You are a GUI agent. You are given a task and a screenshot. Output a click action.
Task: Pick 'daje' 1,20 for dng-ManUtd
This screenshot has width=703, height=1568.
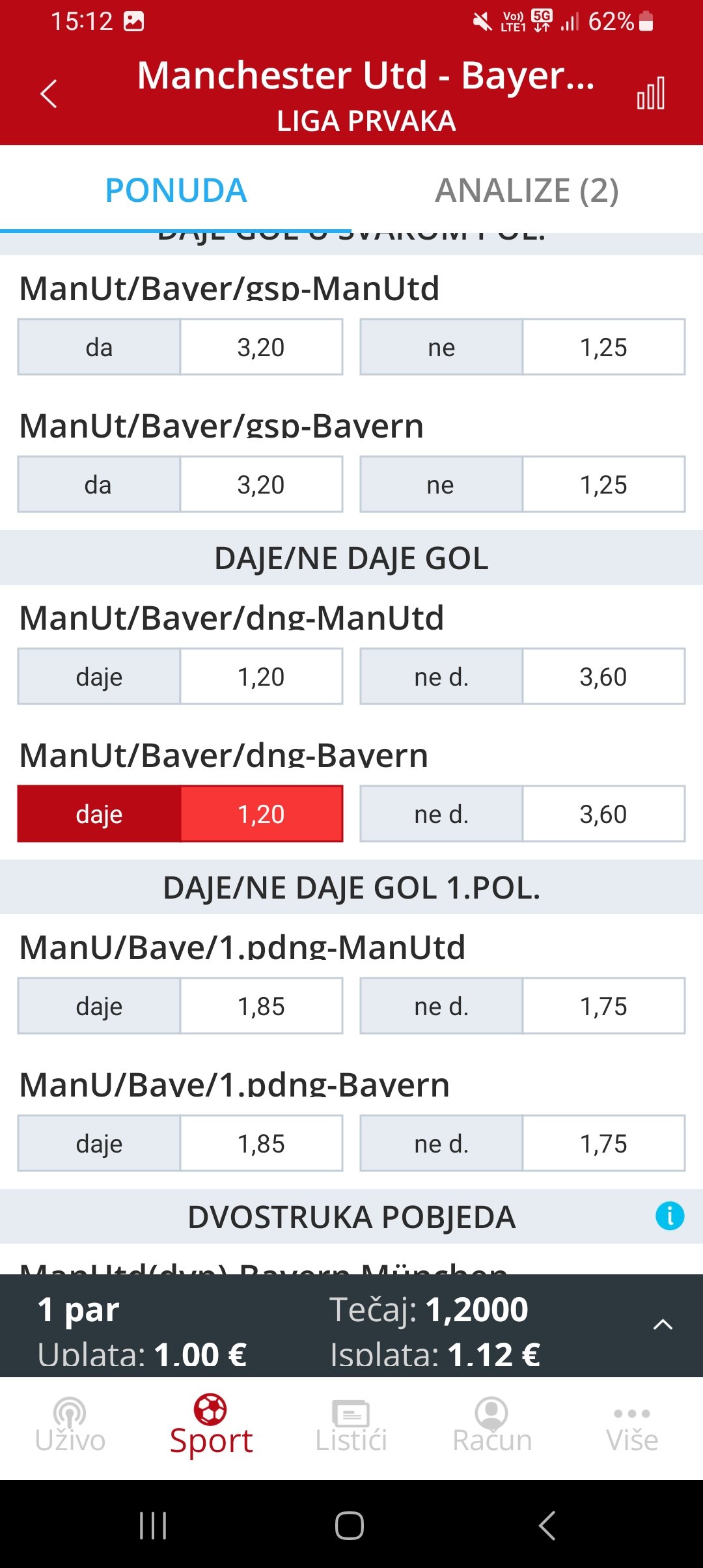pos(180,677)
